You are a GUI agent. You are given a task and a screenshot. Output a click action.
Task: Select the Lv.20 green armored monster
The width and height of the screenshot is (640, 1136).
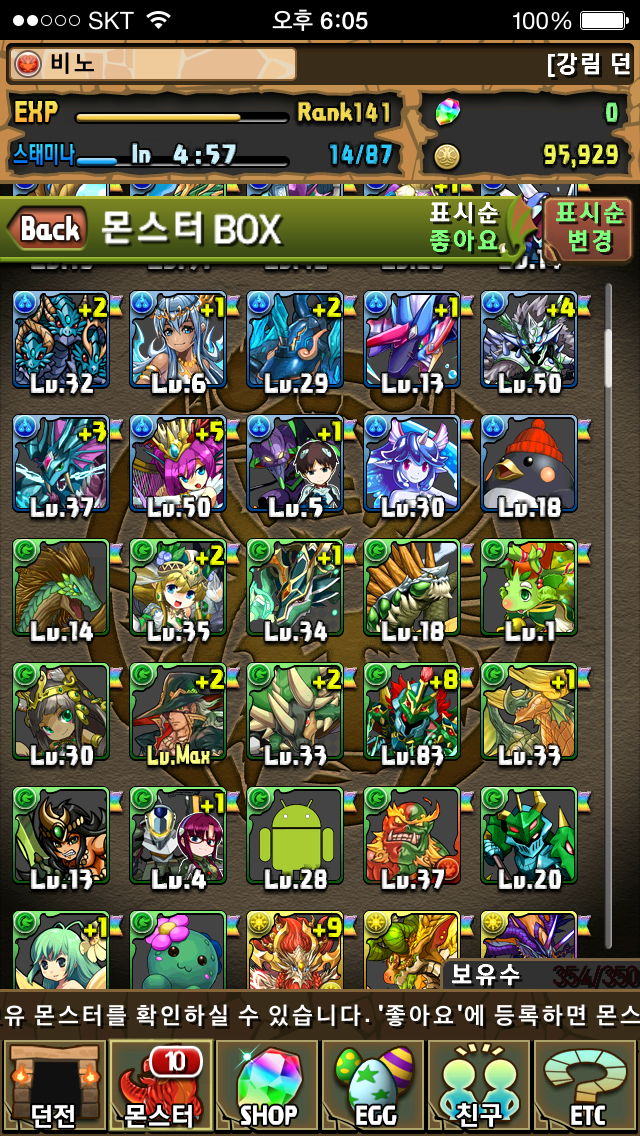529,836
